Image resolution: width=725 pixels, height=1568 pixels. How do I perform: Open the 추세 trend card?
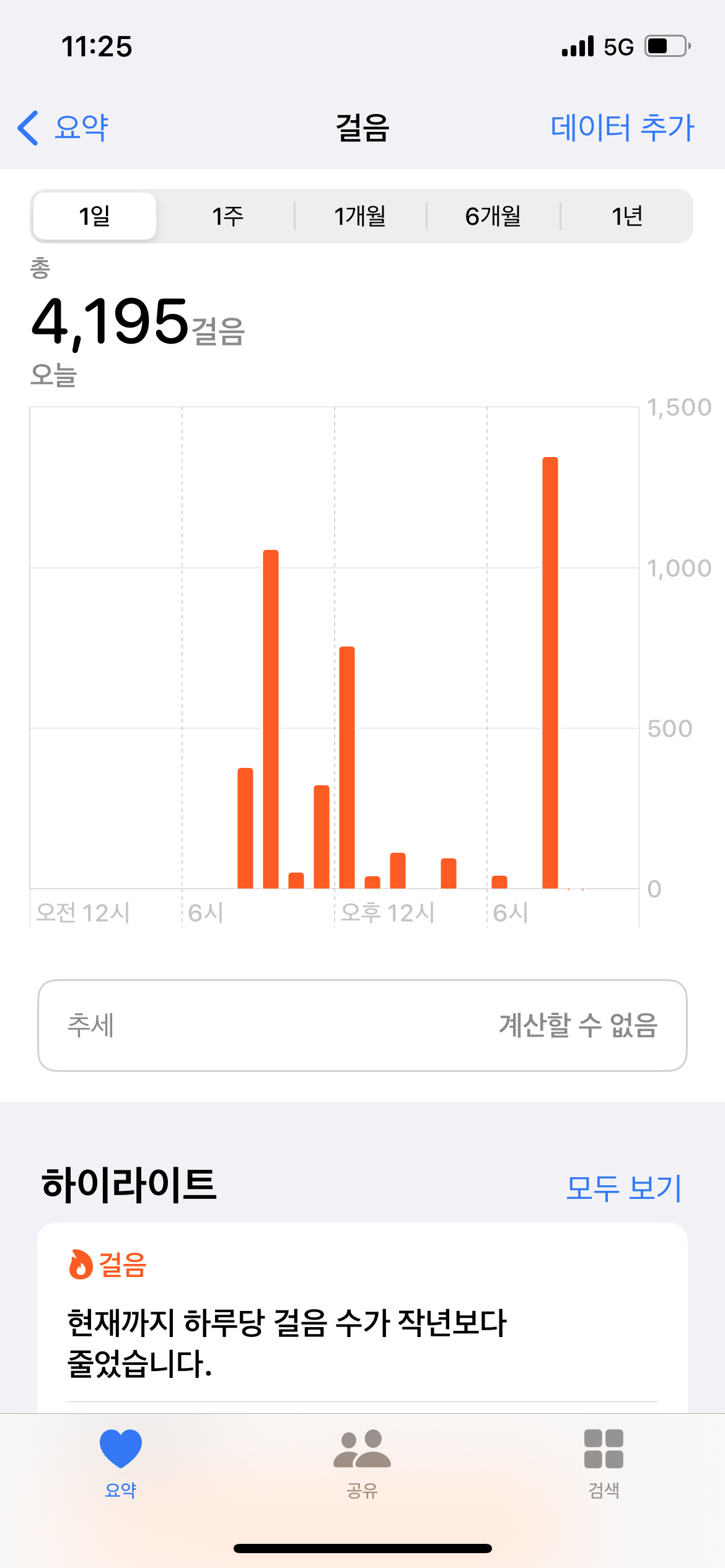tap(362, 1026)
